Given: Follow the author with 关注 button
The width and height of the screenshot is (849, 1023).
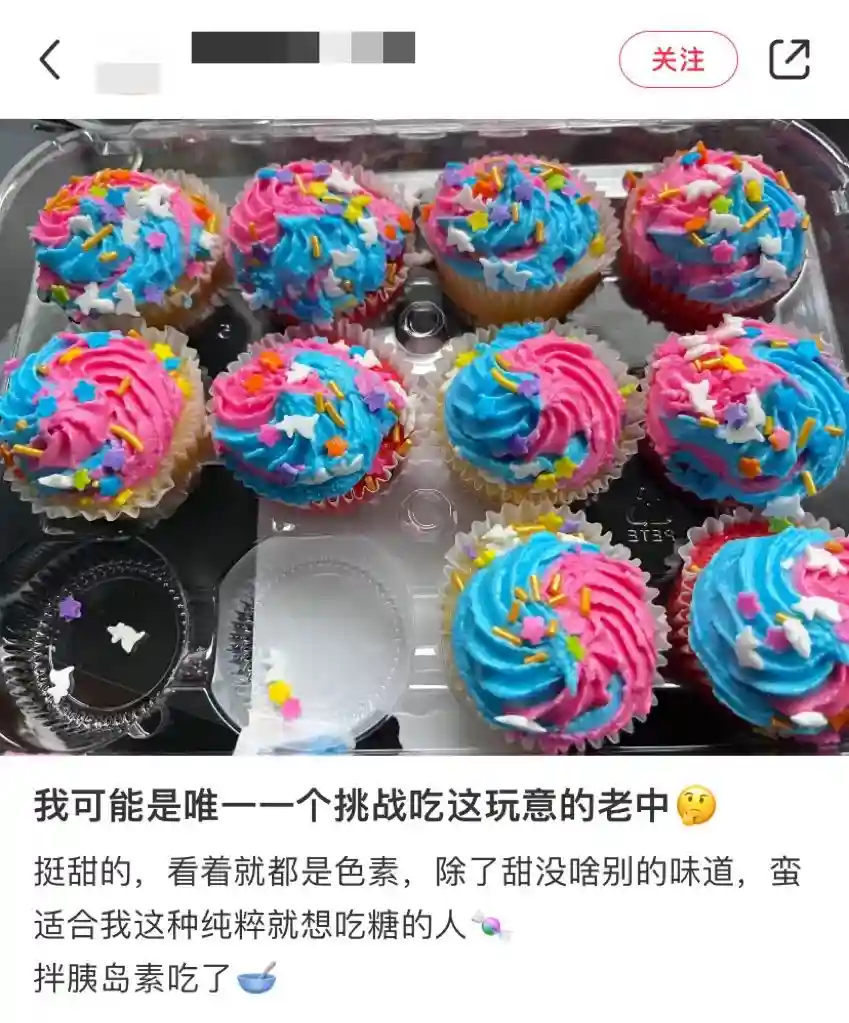Looking at the screenshot, I should click(678, 60).
